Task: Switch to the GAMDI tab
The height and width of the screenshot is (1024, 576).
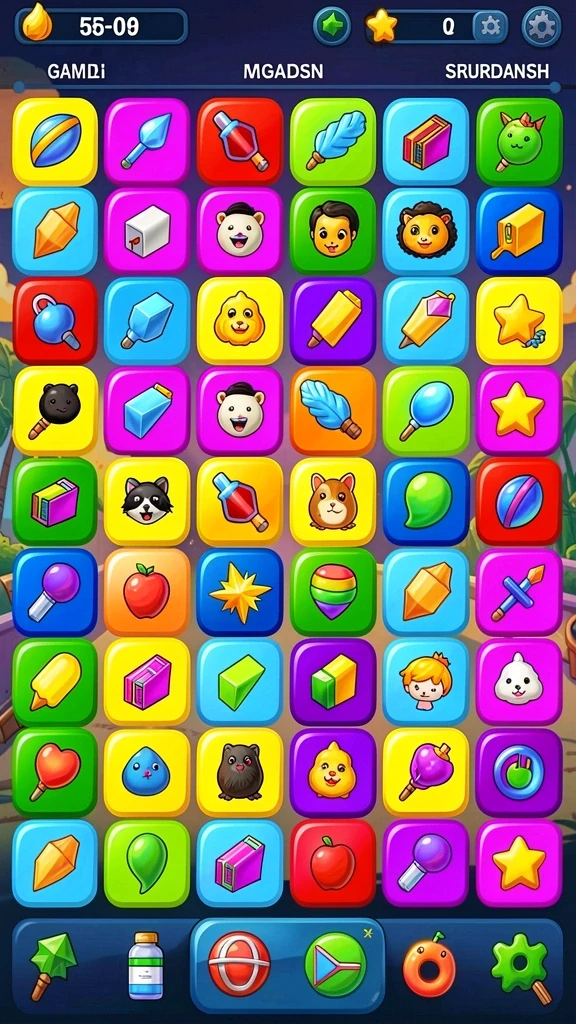Action: pos(76,71)
